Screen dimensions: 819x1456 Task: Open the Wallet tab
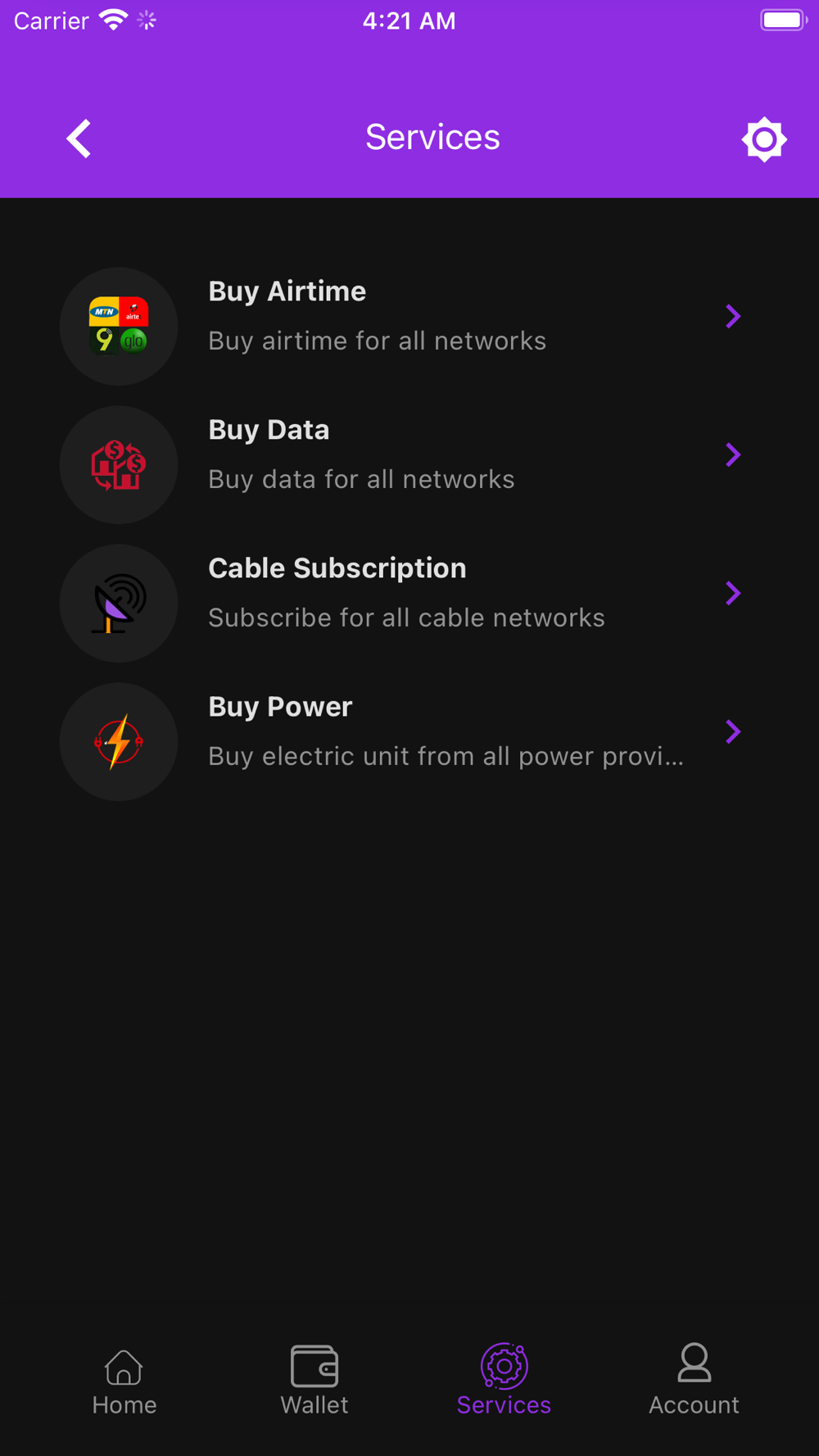pyautogui.click(x=314, y=1381)
